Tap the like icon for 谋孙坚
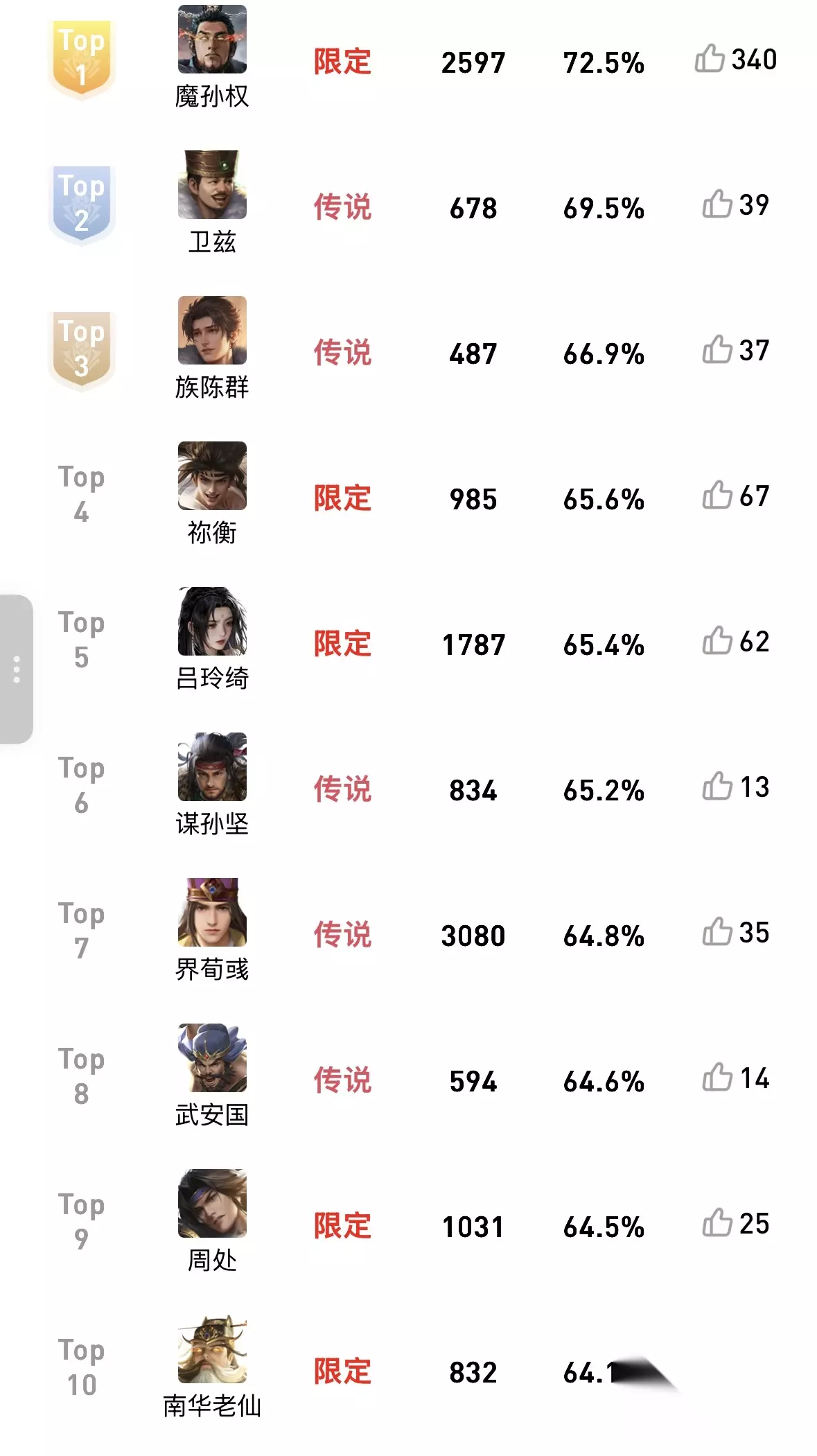This screenshot has width=817, height=1456. tap(717, 787)
